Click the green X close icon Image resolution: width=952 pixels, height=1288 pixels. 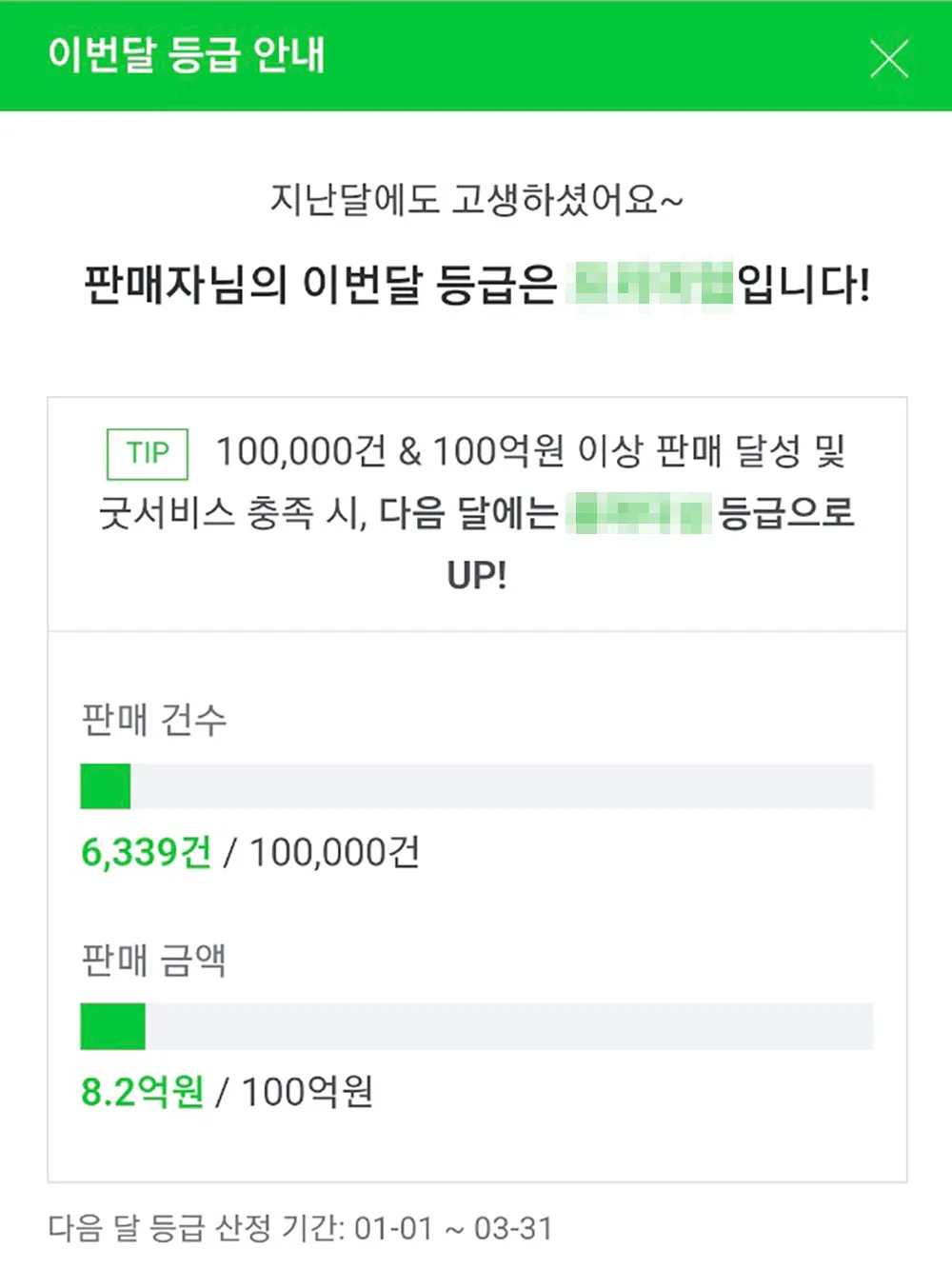click(x=889, y=59)
